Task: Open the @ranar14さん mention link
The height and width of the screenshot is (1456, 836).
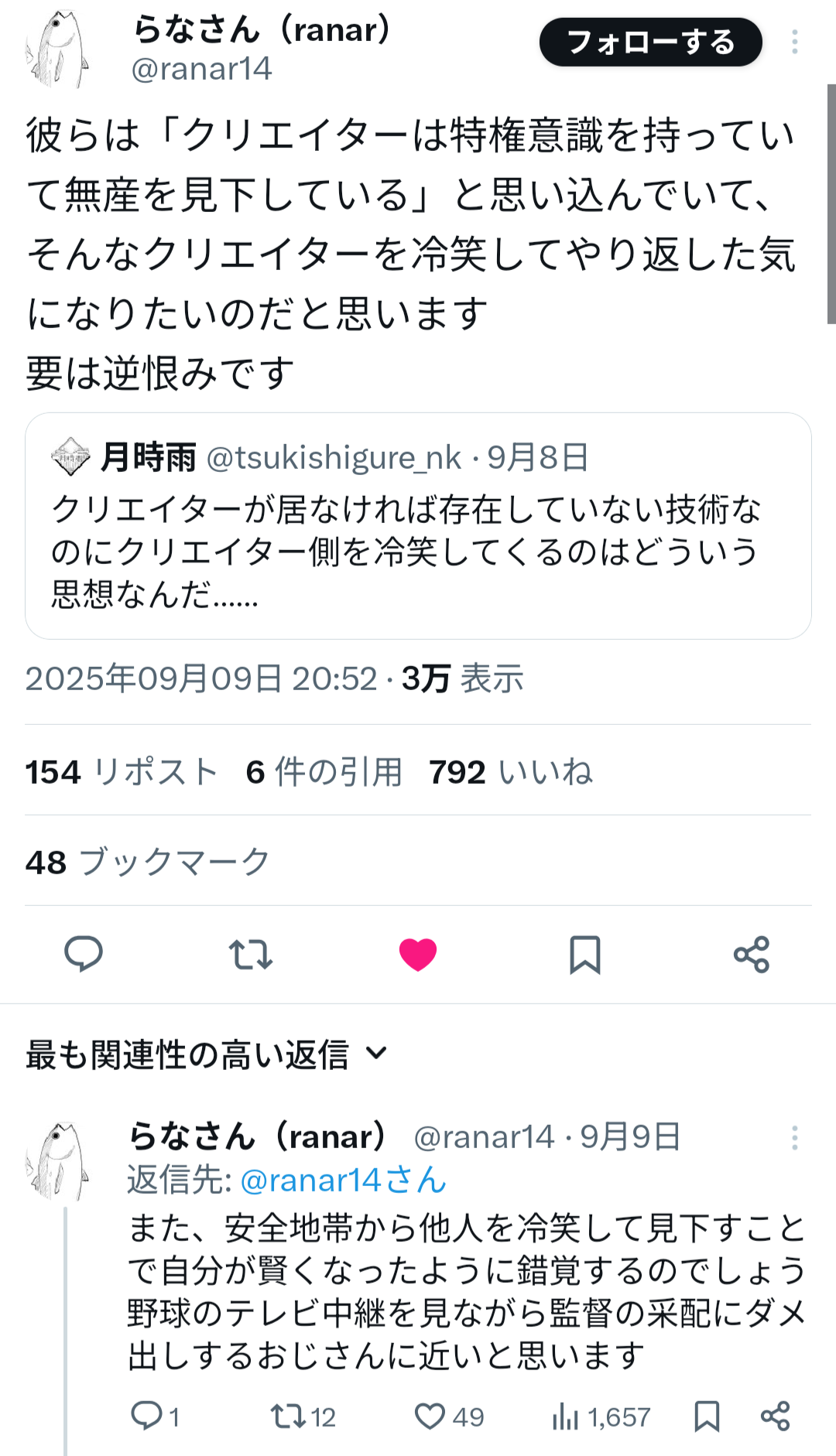Action: coord(344,1181)
